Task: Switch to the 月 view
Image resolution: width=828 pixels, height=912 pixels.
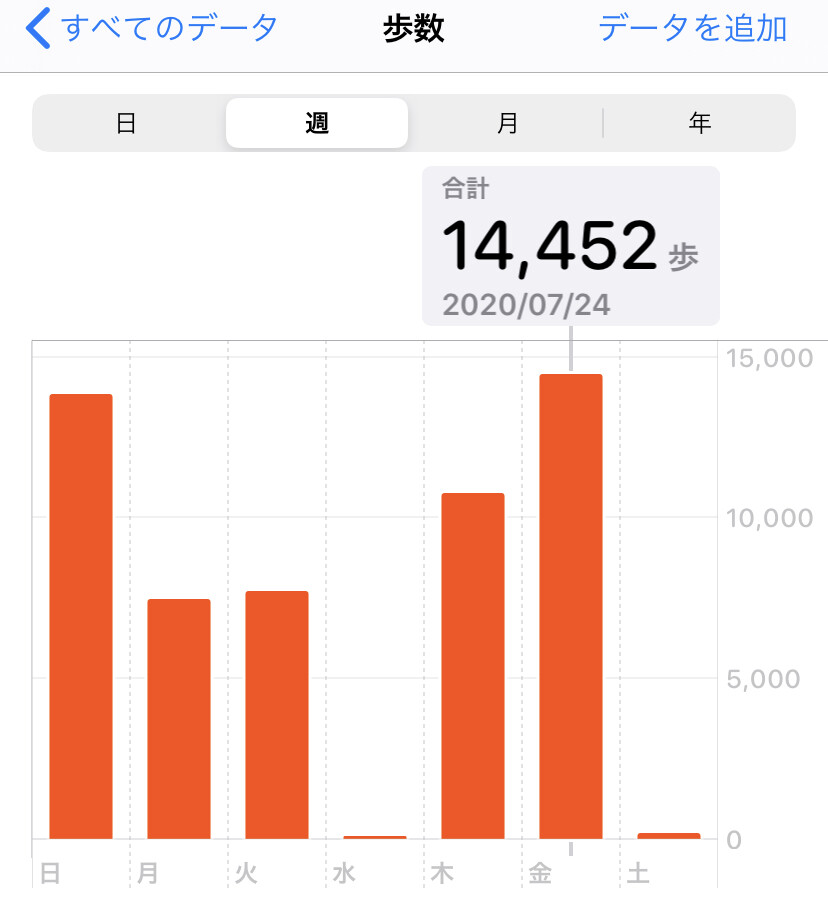Action: click(508, 123)
